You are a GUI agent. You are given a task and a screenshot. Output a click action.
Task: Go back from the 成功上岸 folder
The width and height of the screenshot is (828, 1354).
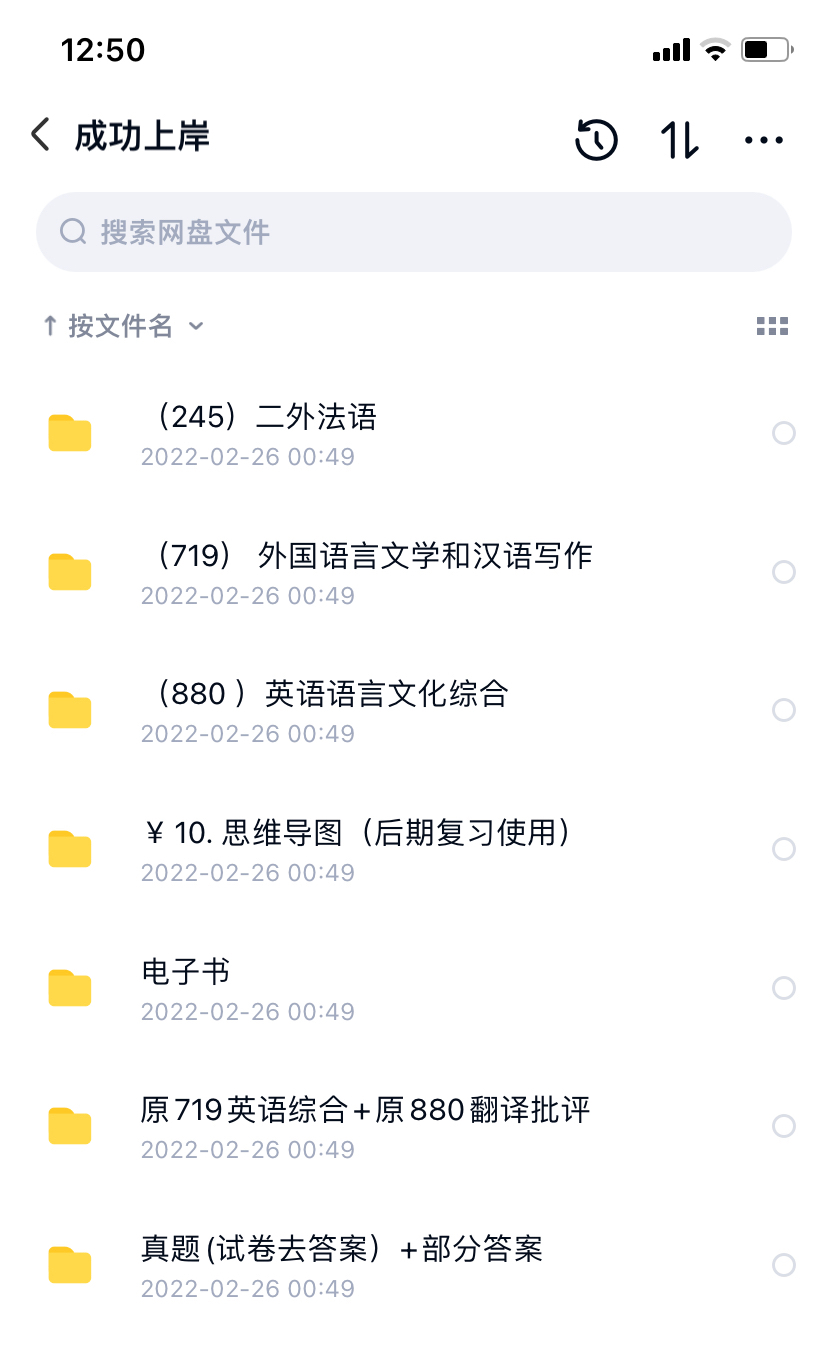[40, 135]
